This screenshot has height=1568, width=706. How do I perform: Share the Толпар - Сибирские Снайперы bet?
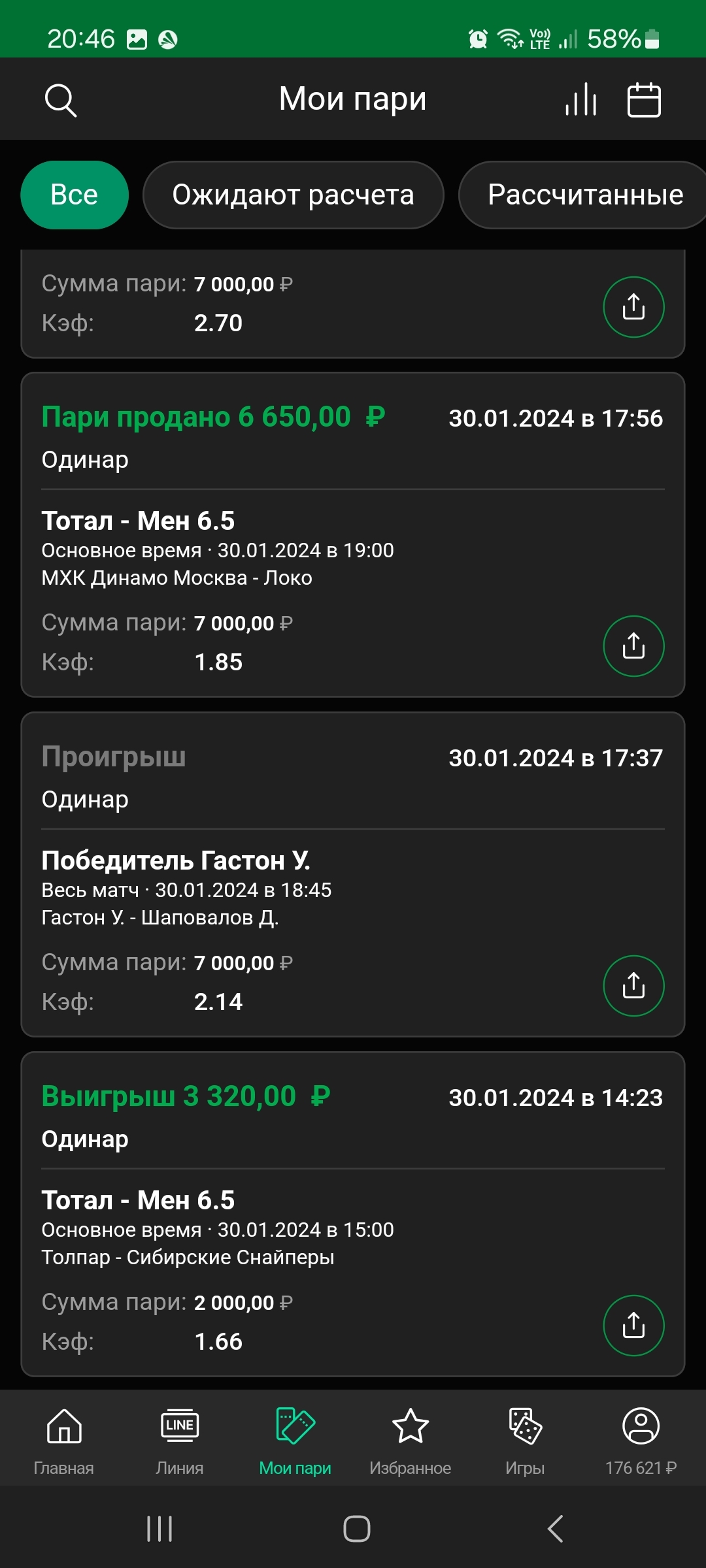(x=633, y=1326)
